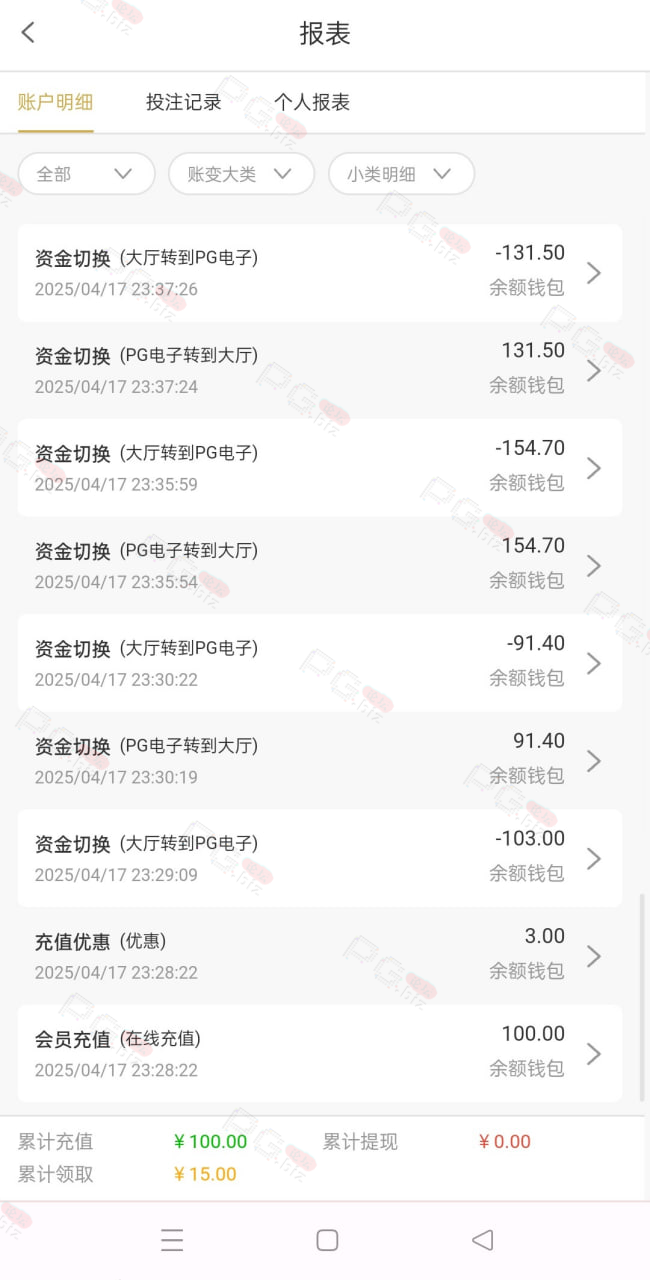View details of the 154.70 transfer
The height and width of the screenshot is (1280, 650).
[320, 566]
